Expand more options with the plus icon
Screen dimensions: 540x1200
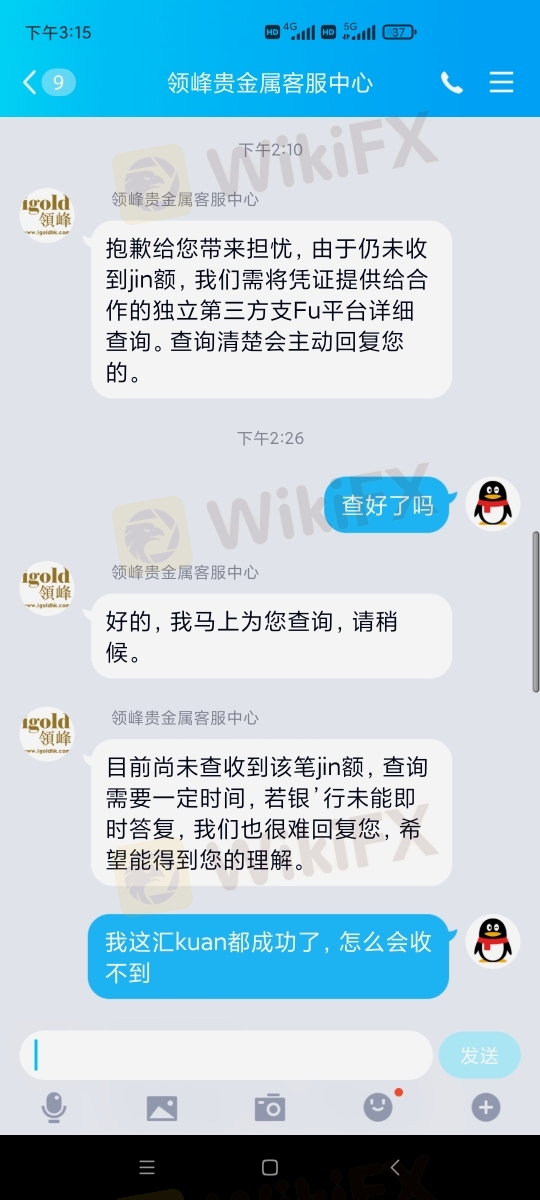click(486, 1107)
